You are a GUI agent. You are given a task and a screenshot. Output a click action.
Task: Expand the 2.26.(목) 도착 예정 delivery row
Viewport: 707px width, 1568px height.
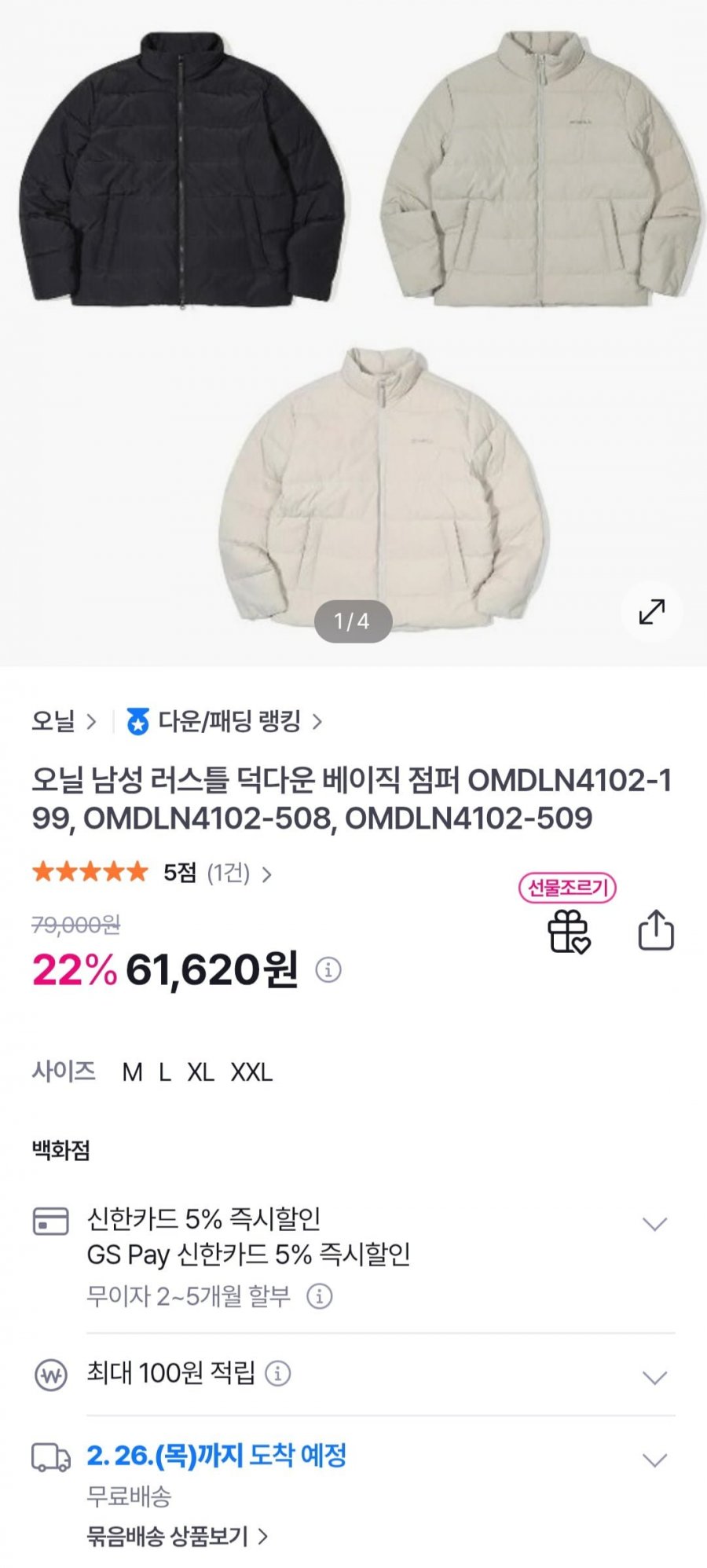[654, 1460]
